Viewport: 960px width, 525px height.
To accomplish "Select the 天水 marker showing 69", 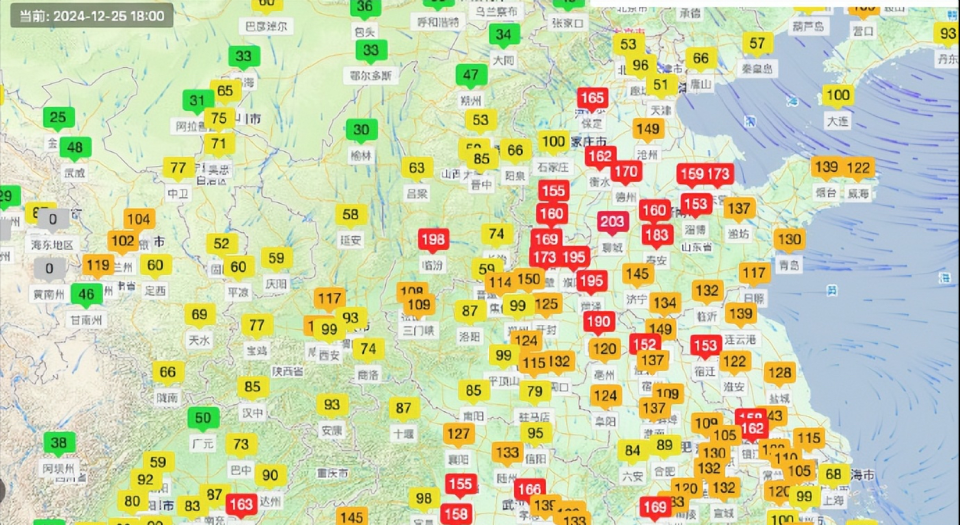I will [200, 315].
